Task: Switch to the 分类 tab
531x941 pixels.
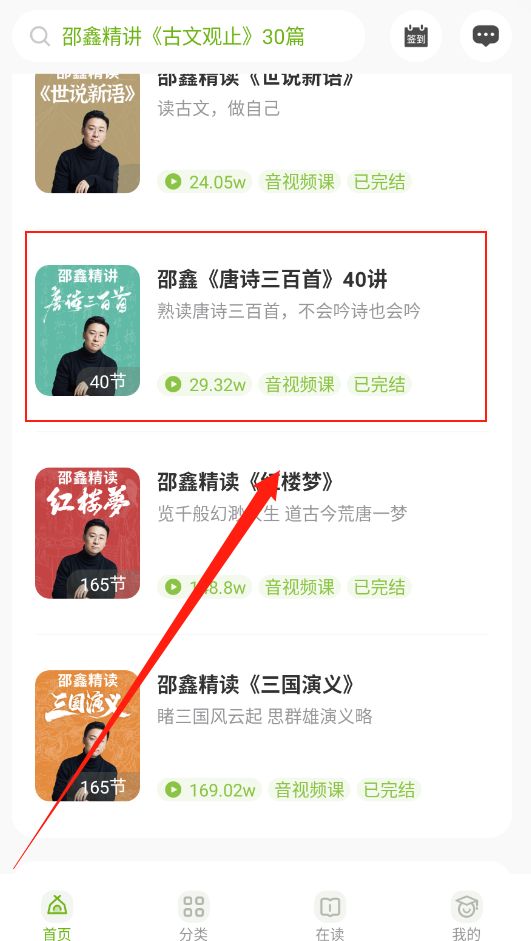Action: point(193,915)
